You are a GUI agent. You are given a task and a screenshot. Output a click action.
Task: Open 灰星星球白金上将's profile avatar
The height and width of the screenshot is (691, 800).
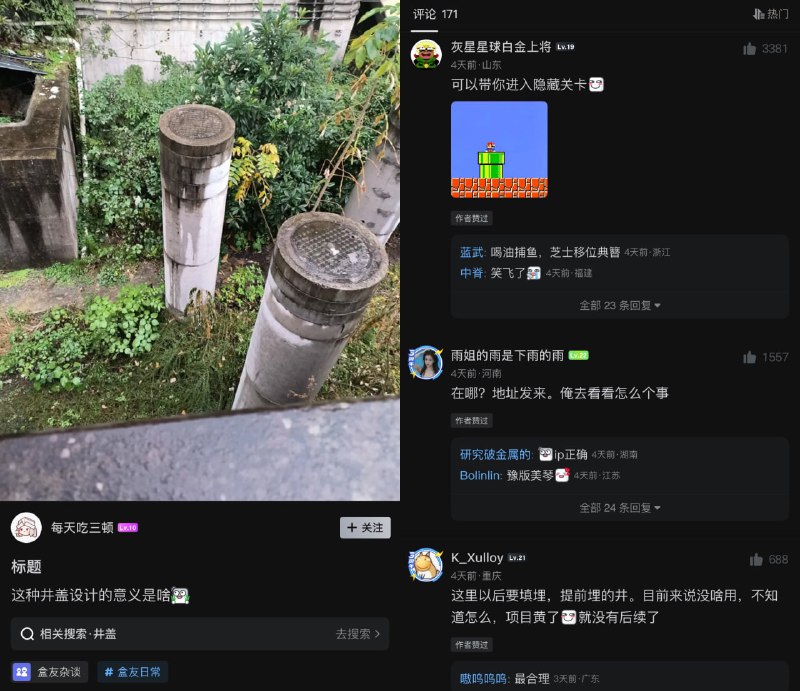coord(427,53)
